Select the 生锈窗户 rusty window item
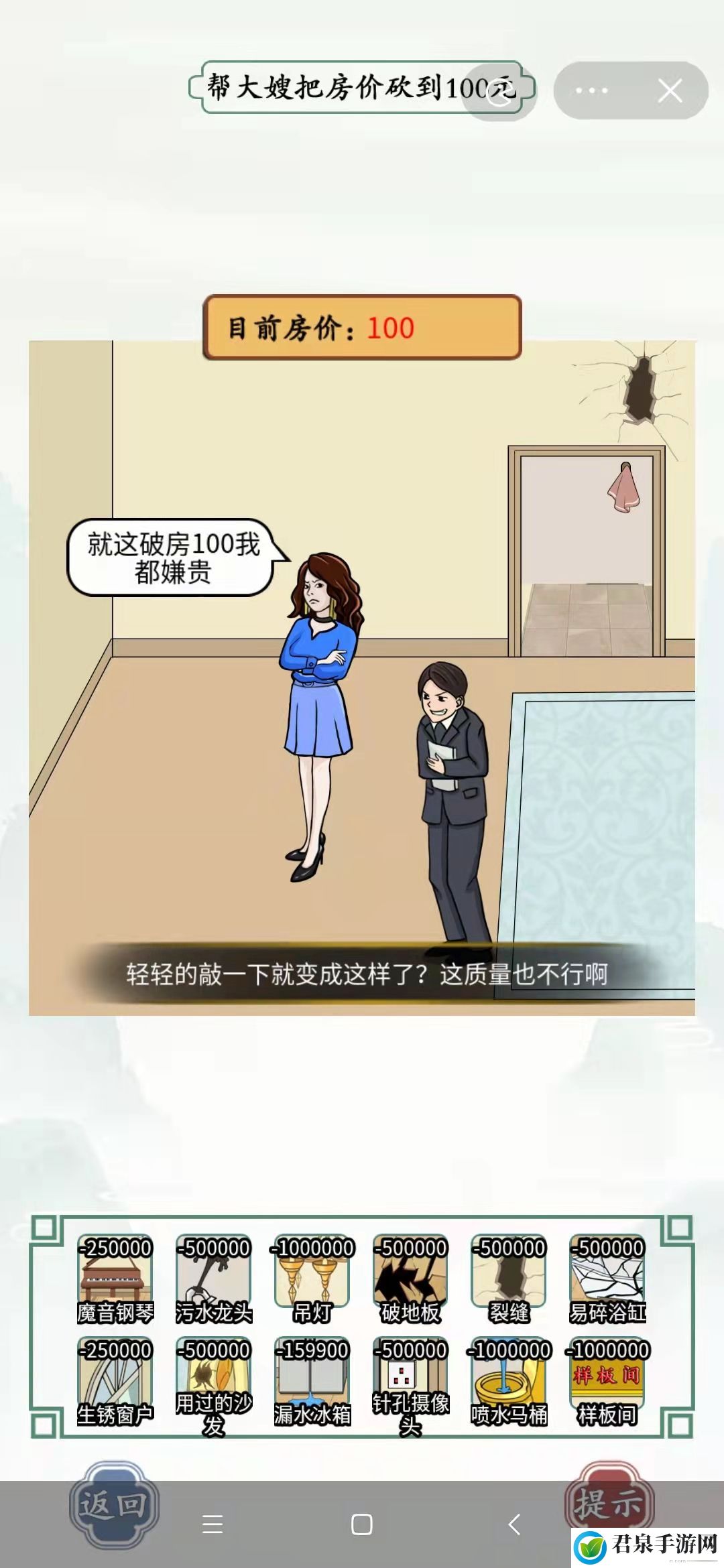 [x=115, y=1382]
